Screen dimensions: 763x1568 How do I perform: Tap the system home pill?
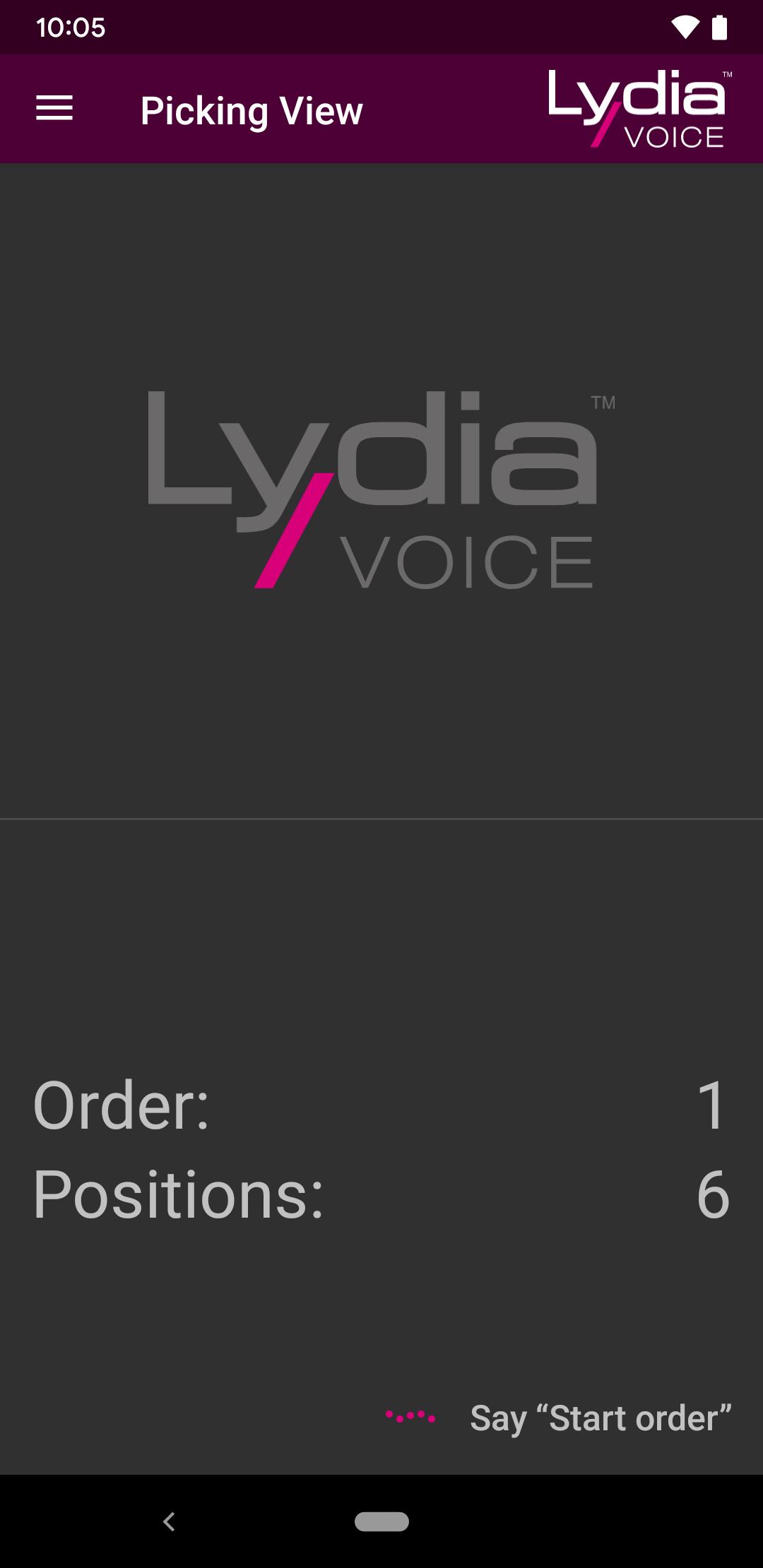pos(381,1521)
